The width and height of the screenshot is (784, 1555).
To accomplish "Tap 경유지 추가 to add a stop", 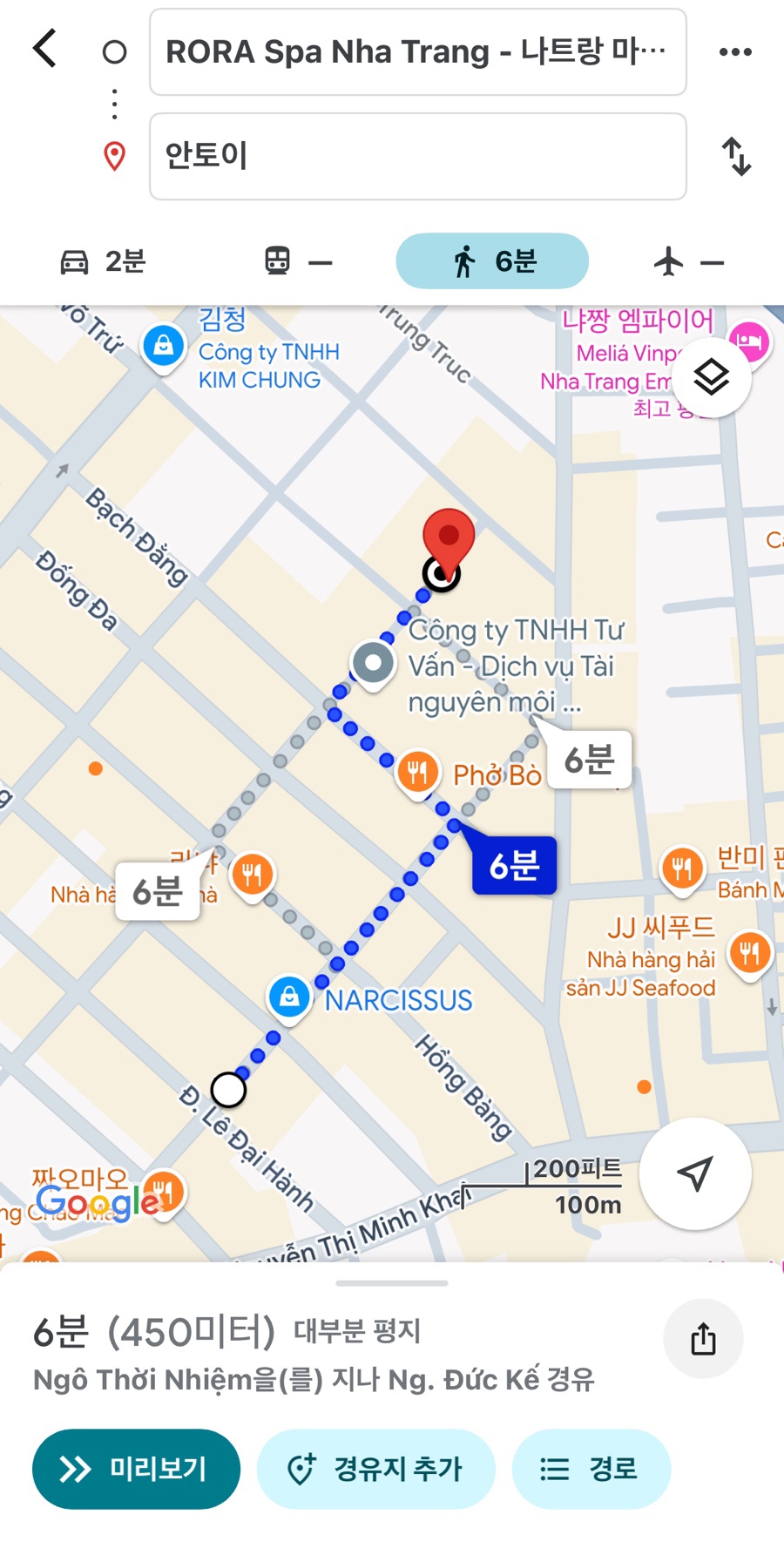I will point(375,1469).
